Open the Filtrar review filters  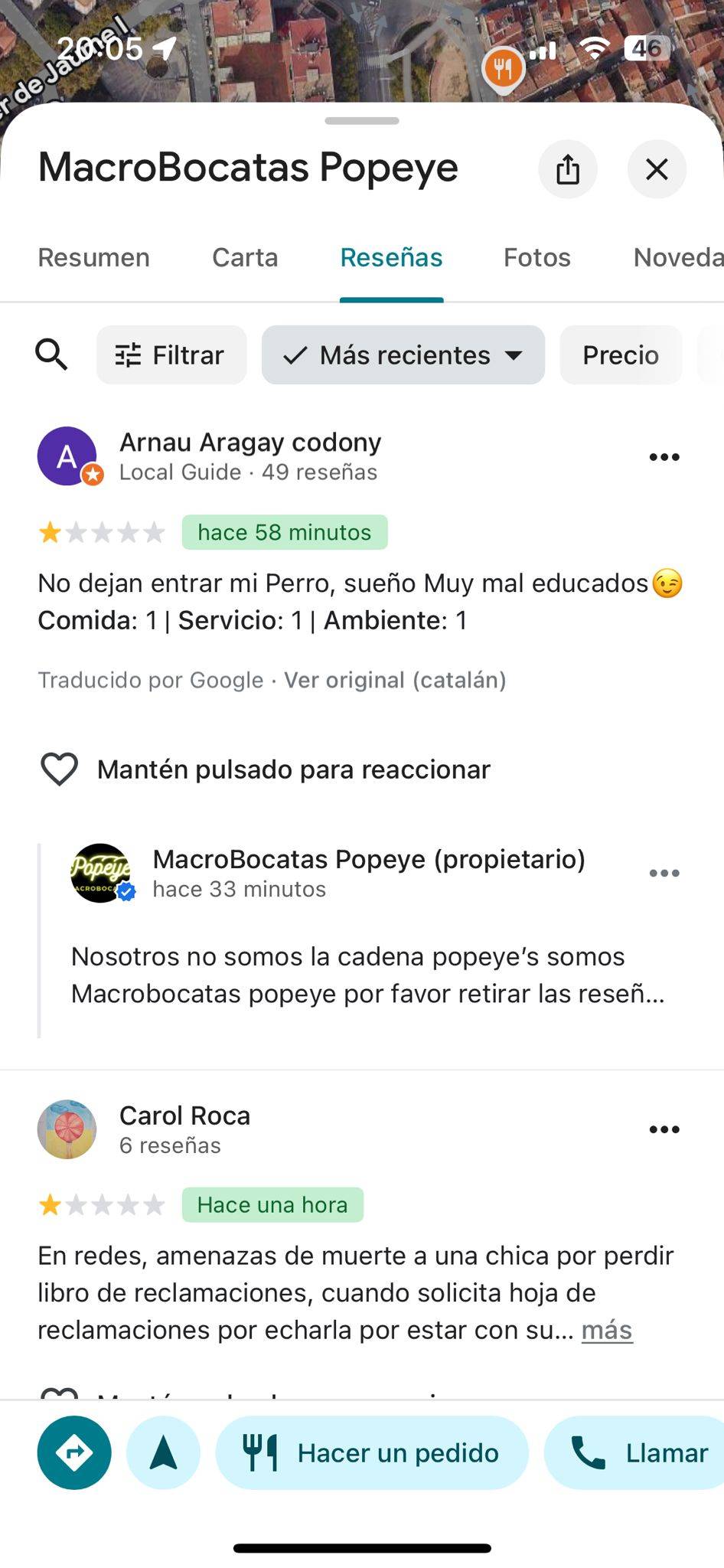171,355
